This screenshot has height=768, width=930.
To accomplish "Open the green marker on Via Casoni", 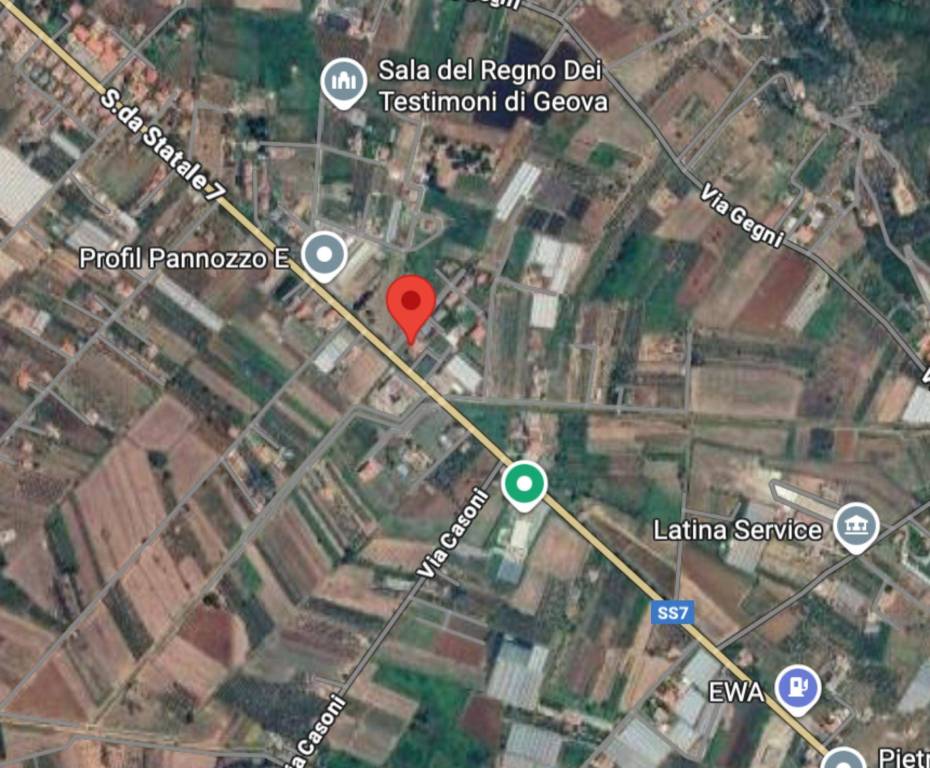I will pyautogui.click(x=524, y=485).
